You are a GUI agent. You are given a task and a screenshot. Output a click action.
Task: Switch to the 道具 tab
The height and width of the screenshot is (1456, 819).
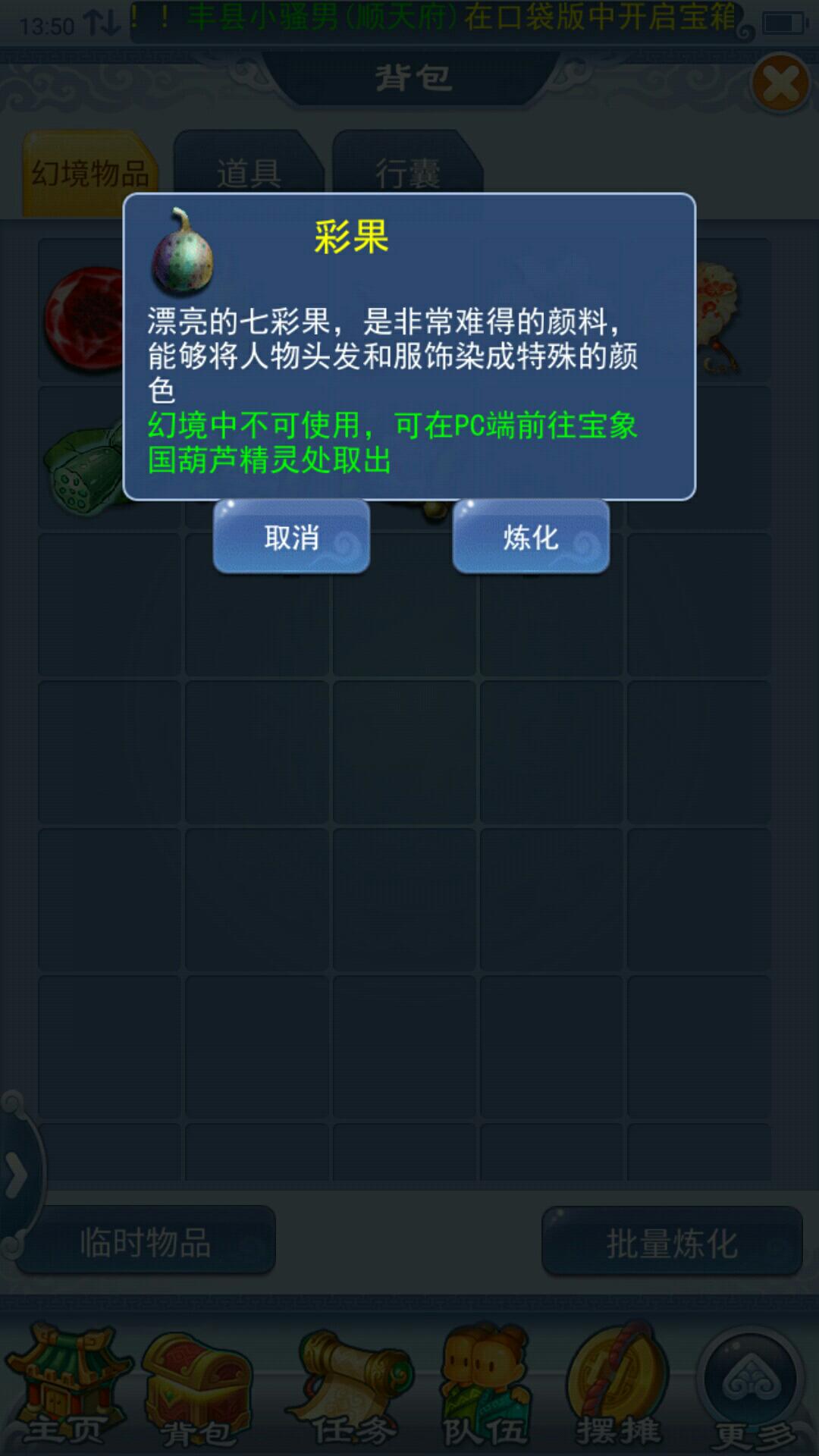tap(249, 171)
